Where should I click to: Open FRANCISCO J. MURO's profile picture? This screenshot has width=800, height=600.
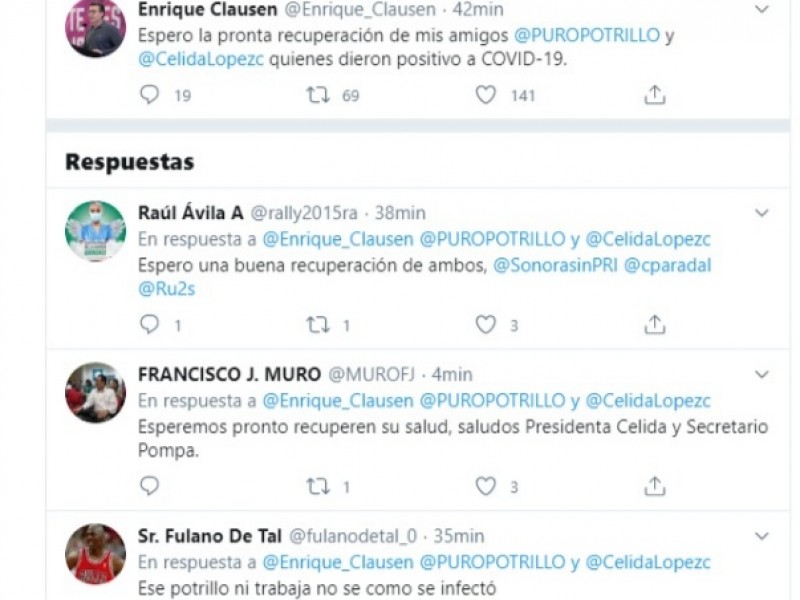coord(95,392)
